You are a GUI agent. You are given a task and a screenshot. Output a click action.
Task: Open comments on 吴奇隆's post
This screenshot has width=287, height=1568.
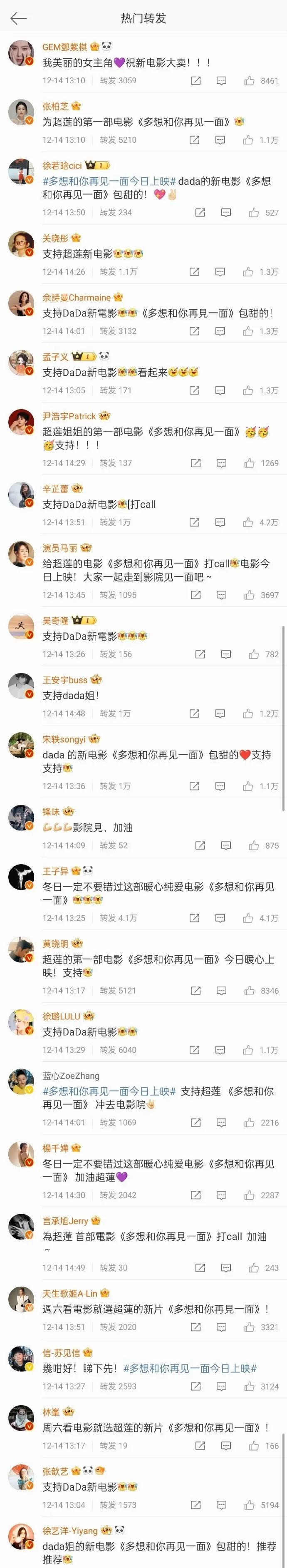[x=225, y=654]
